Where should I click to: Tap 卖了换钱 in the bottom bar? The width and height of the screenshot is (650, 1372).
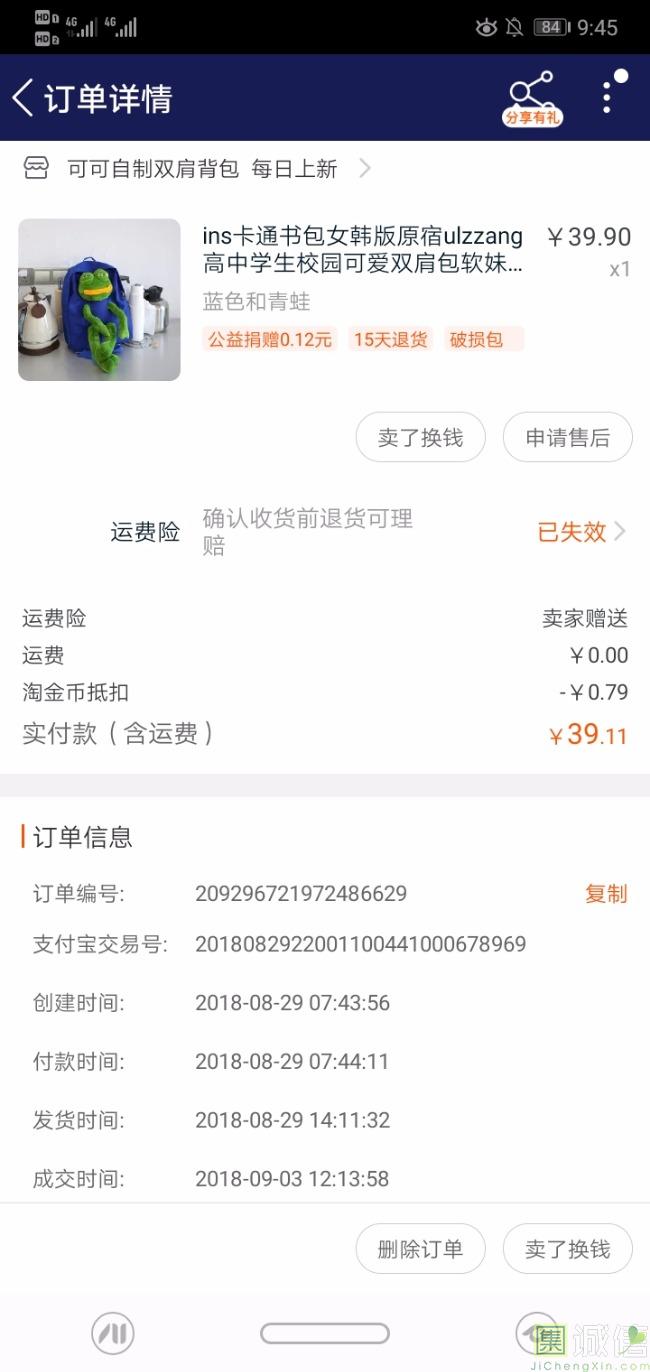tap(567, 1249)
